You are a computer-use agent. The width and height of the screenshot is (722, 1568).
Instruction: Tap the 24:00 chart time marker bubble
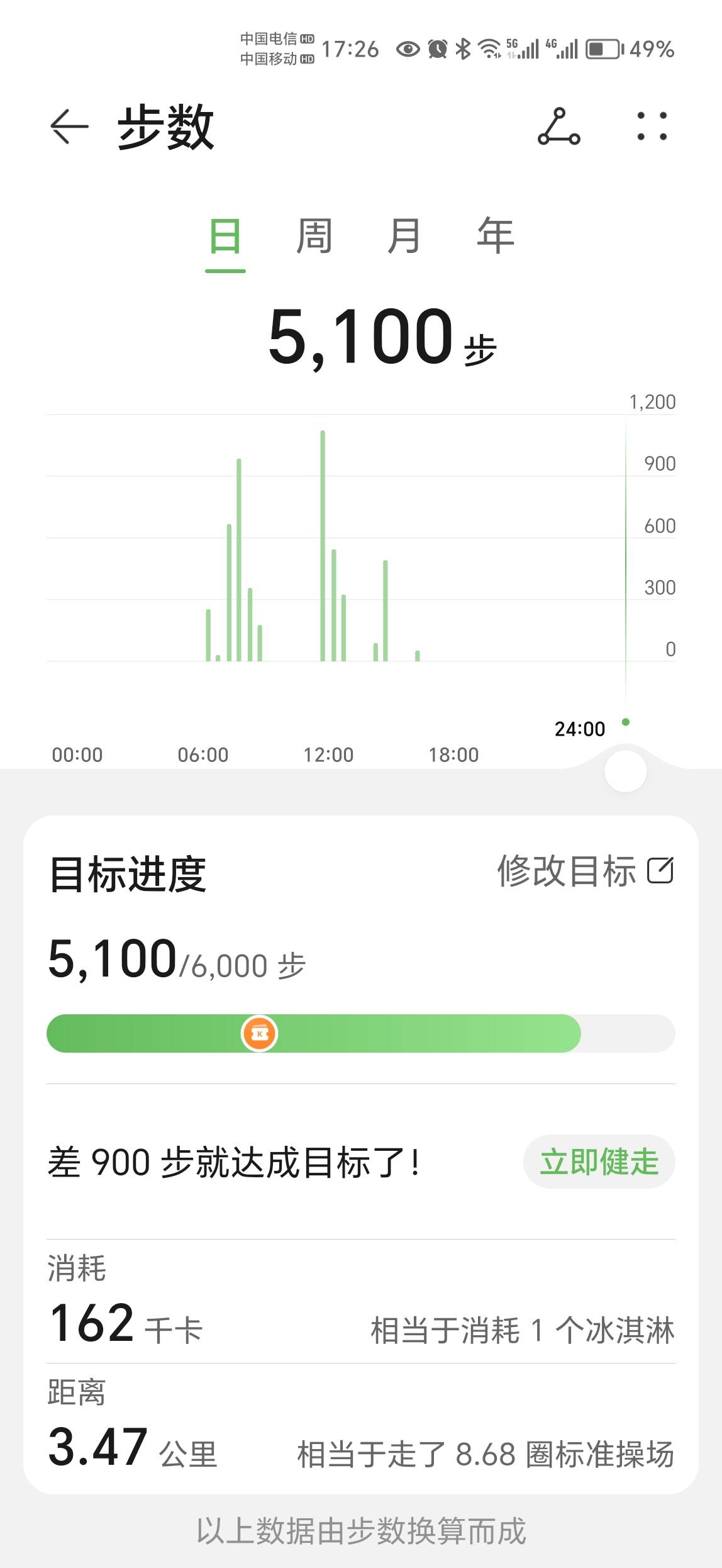(x=579, y=729)
